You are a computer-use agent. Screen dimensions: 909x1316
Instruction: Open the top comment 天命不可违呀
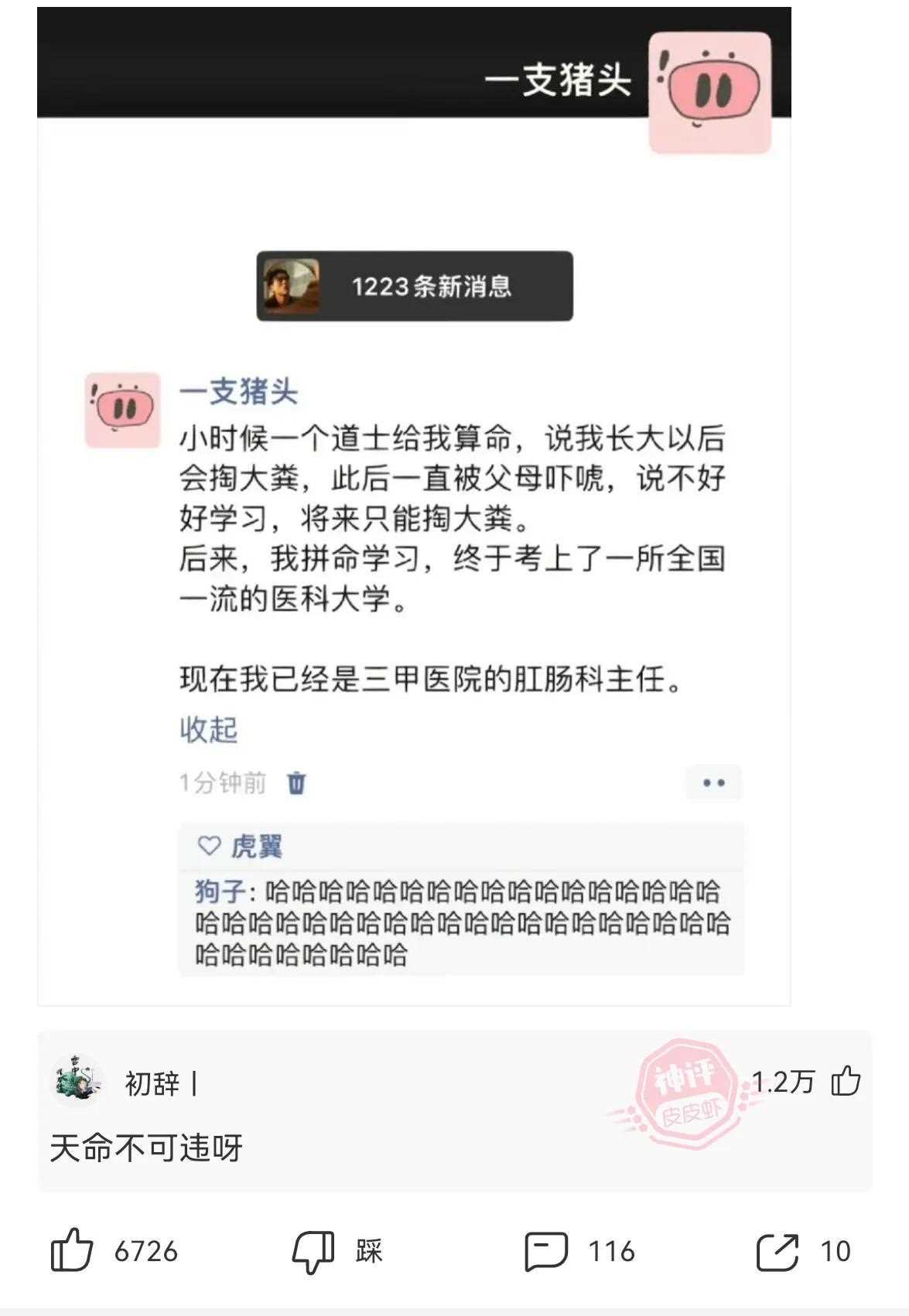pyautogui.click(x=147, y=1147)
